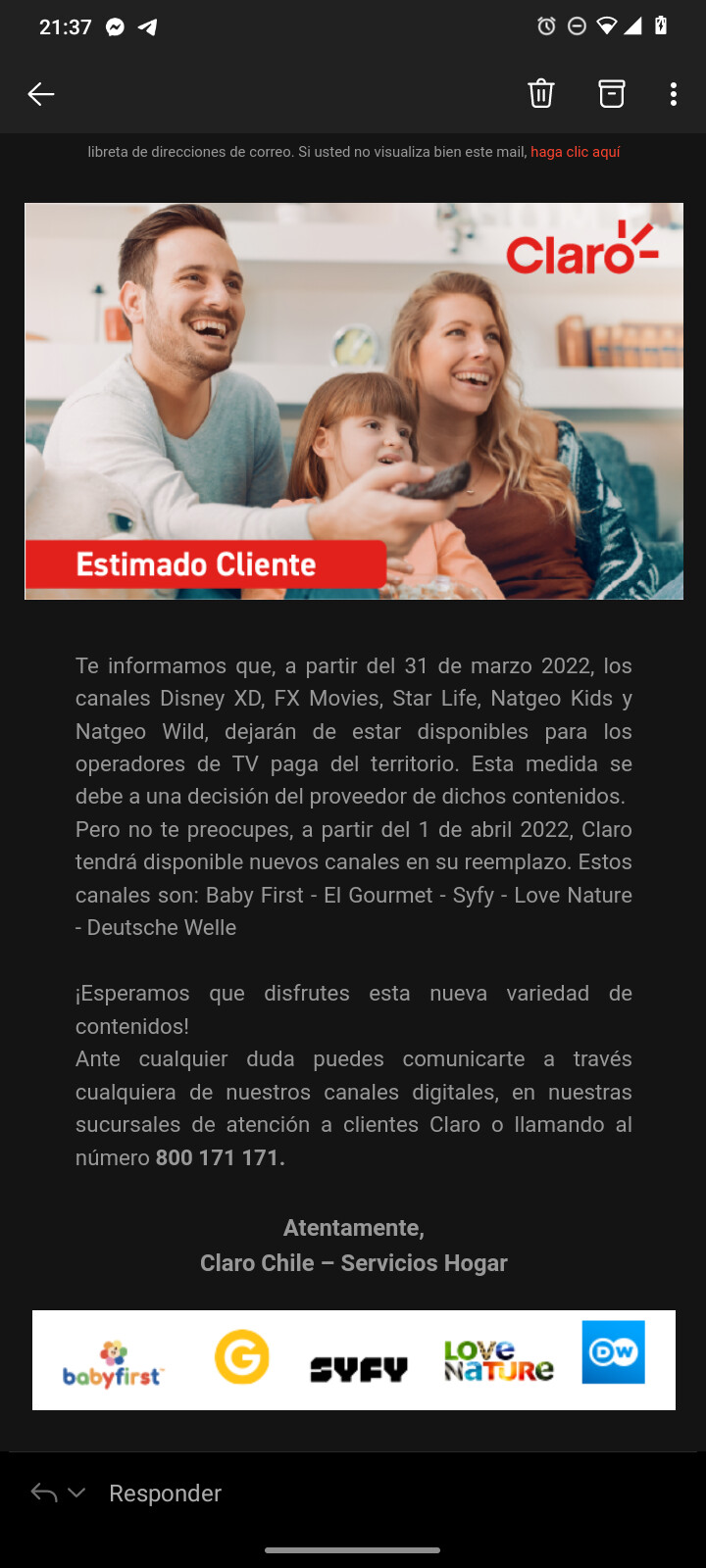Archive this email

tap(612, 94)
